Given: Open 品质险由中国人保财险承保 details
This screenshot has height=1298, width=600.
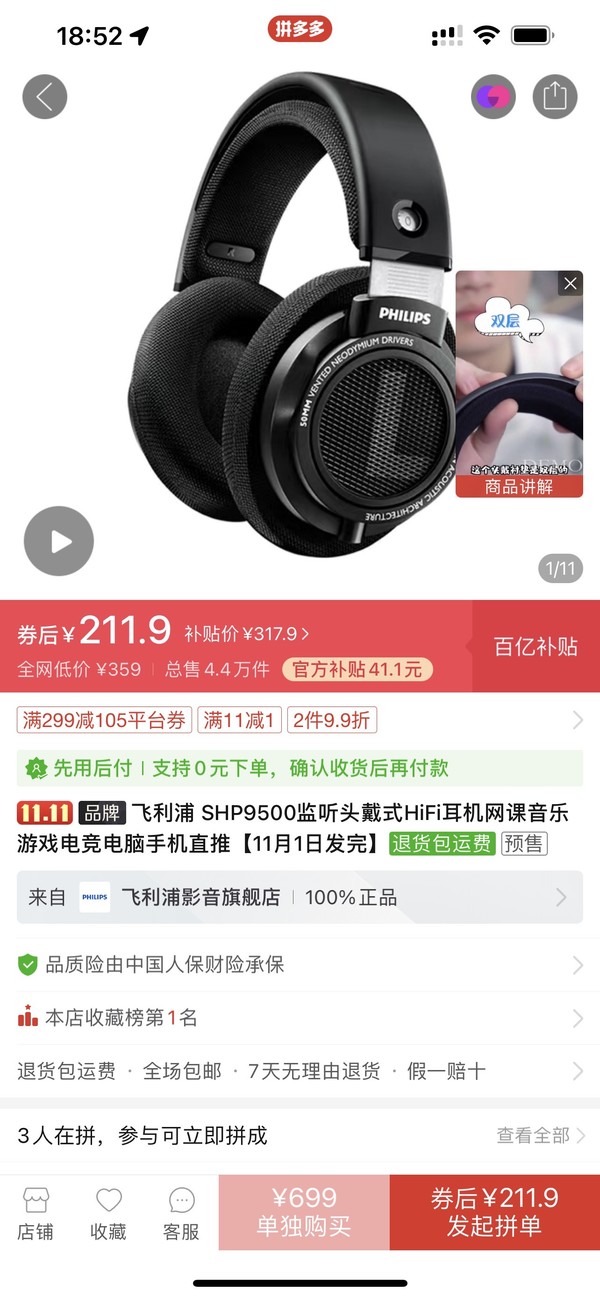Looking at the screenshot, I should [300, 965].
